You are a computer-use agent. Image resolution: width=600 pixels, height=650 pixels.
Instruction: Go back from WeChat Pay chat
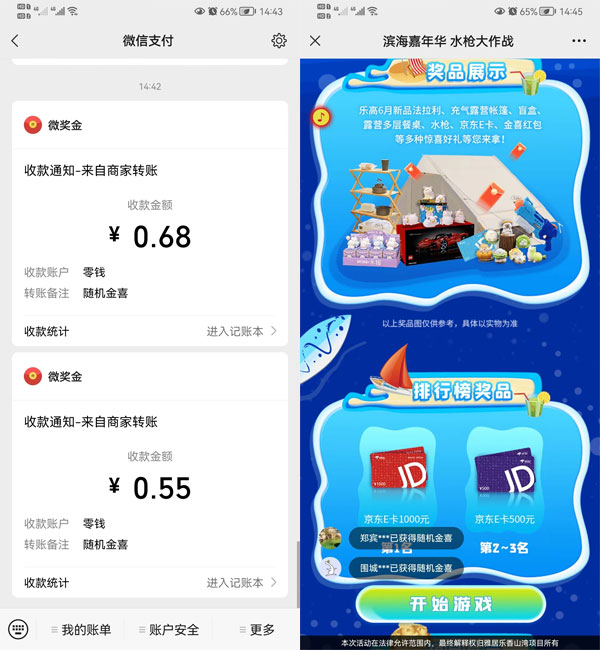pyautogui.click(x=15, y=41)
